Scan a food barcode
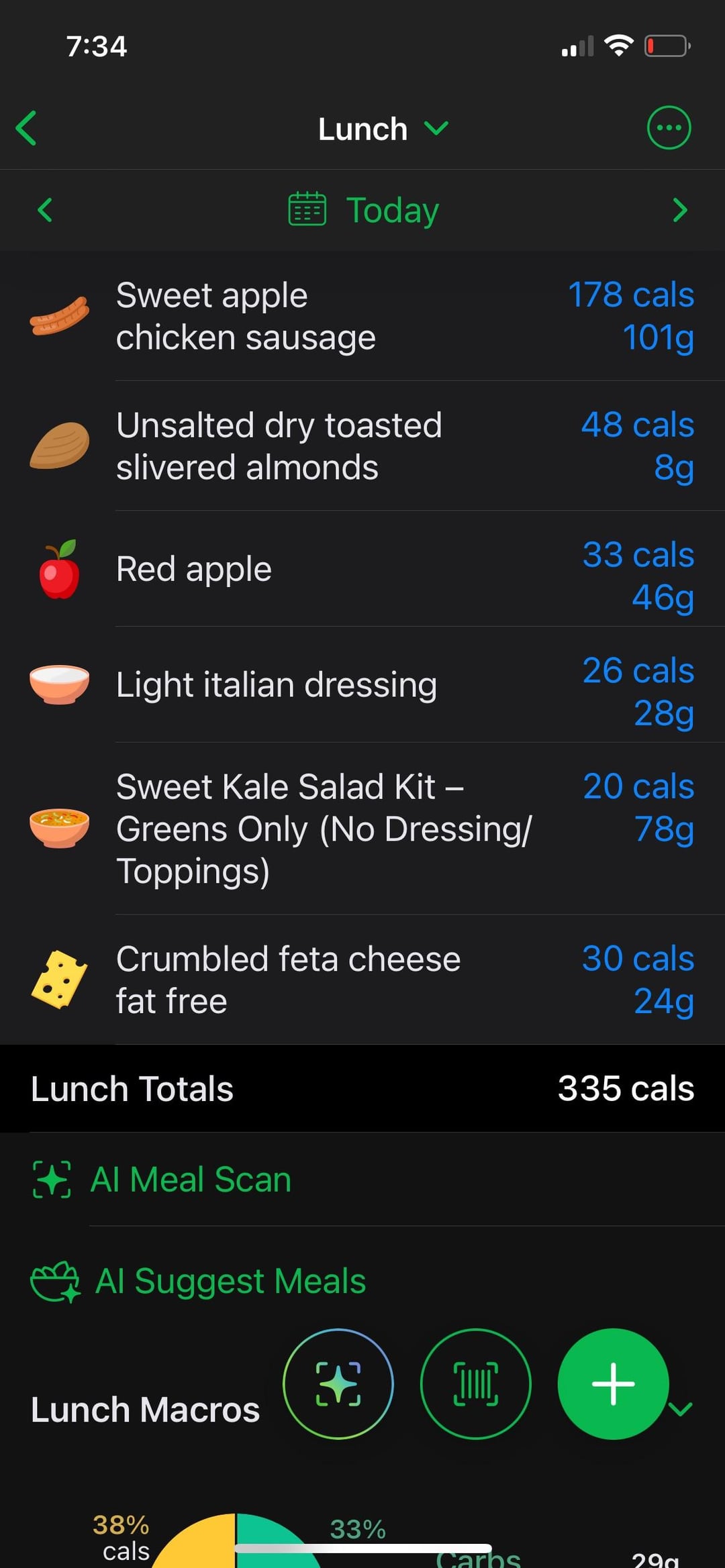This screenshot has height=1568, width=725. [475, 1383]
